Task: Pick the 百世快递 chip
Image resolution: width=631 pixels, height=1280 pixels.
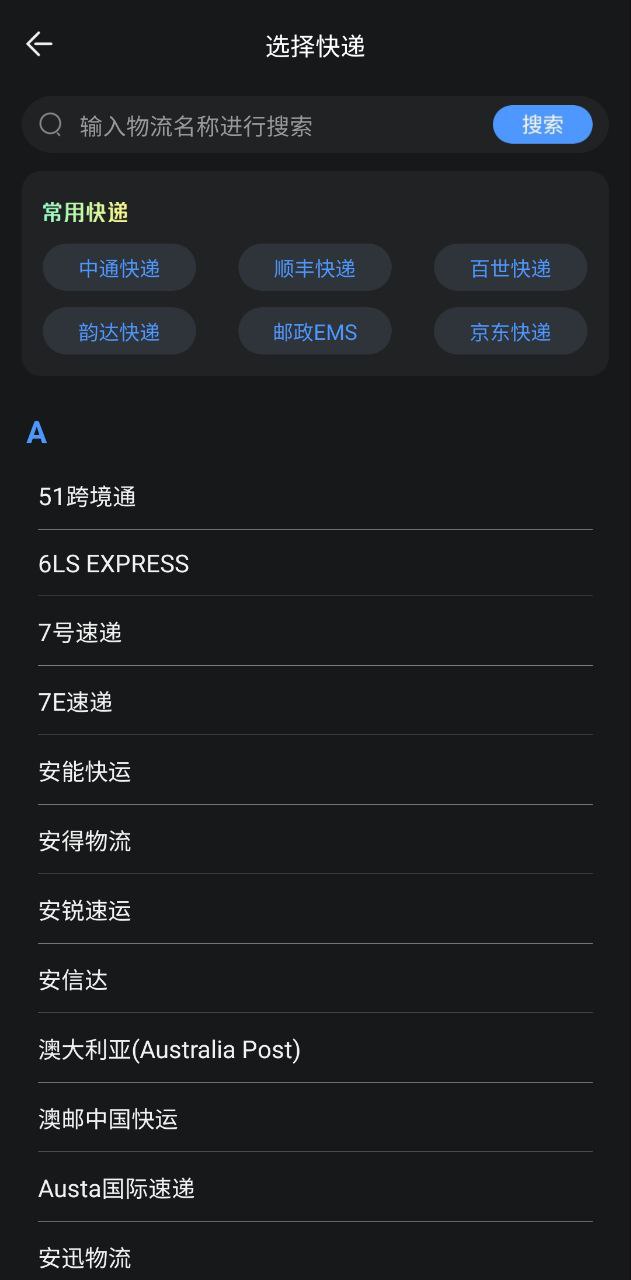Action: 510,268
